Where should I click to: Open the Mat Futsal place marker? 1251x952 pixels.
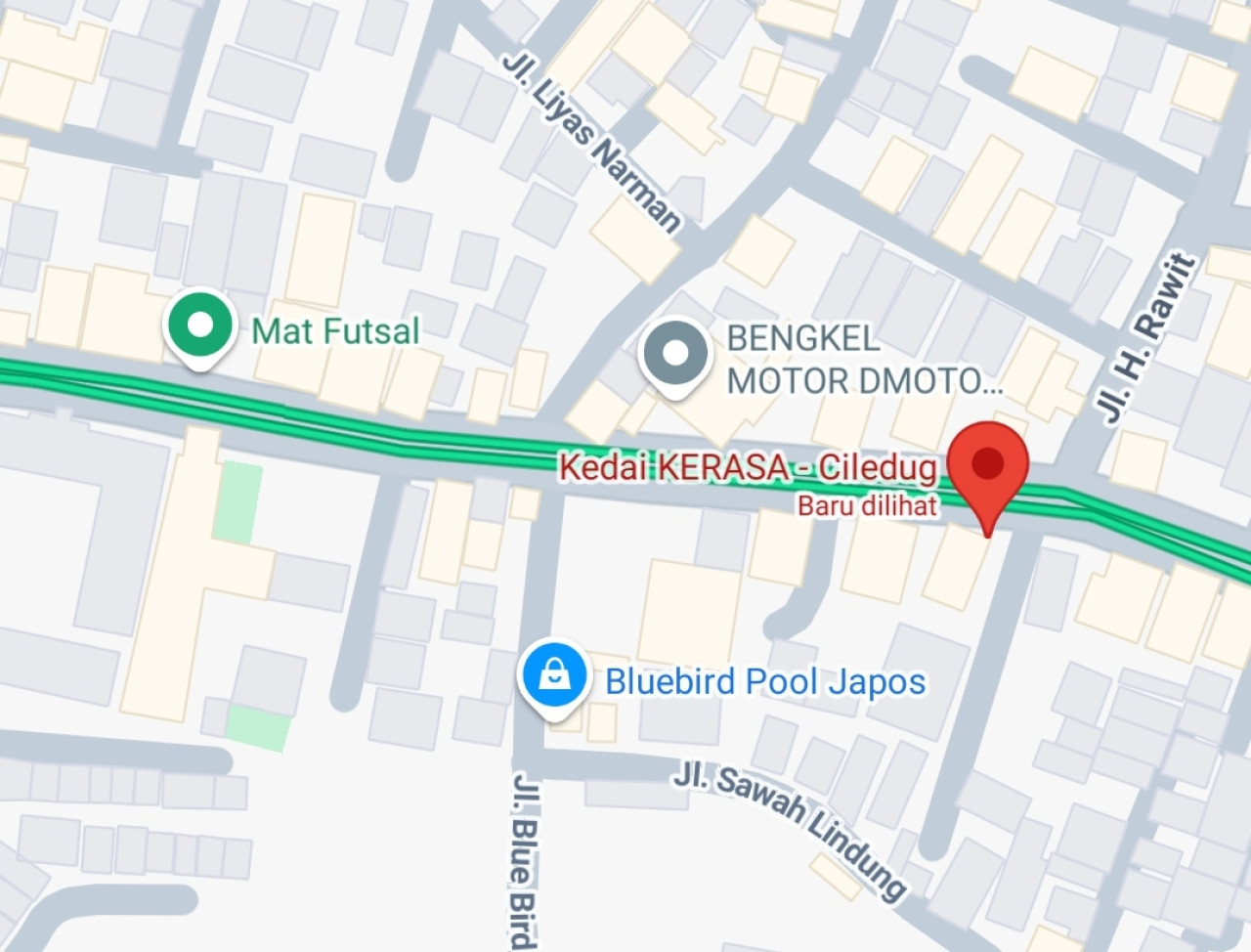point(200,326)
